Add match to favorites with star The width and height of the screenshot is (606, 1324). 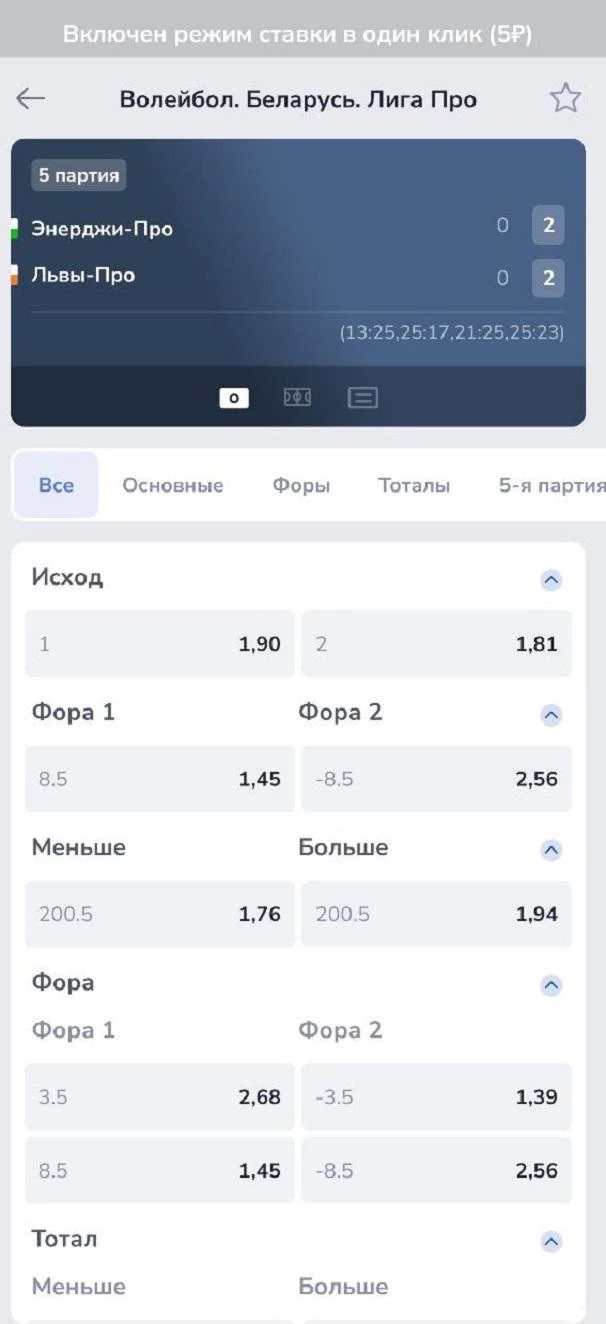[565, 98]
